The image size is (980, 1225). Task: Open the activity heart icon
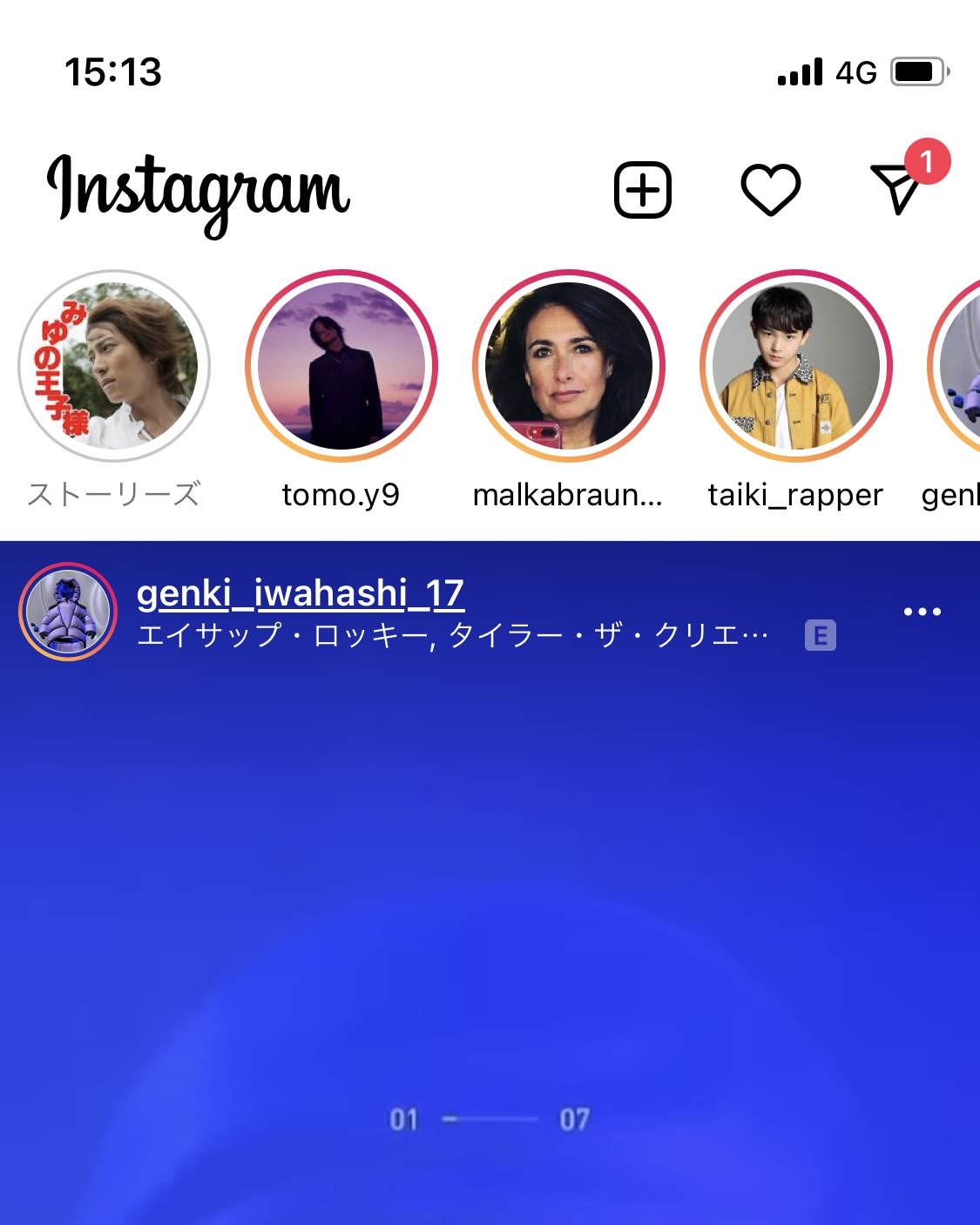[x=770, y=189]
